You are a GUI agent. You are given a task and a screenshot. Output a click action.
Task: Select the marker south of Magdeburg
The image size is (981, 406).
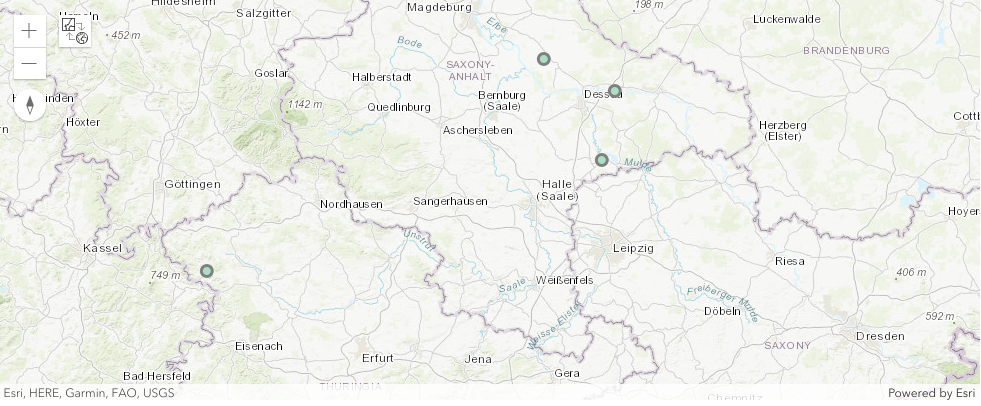pyautogui.click(x=544, y=59)
